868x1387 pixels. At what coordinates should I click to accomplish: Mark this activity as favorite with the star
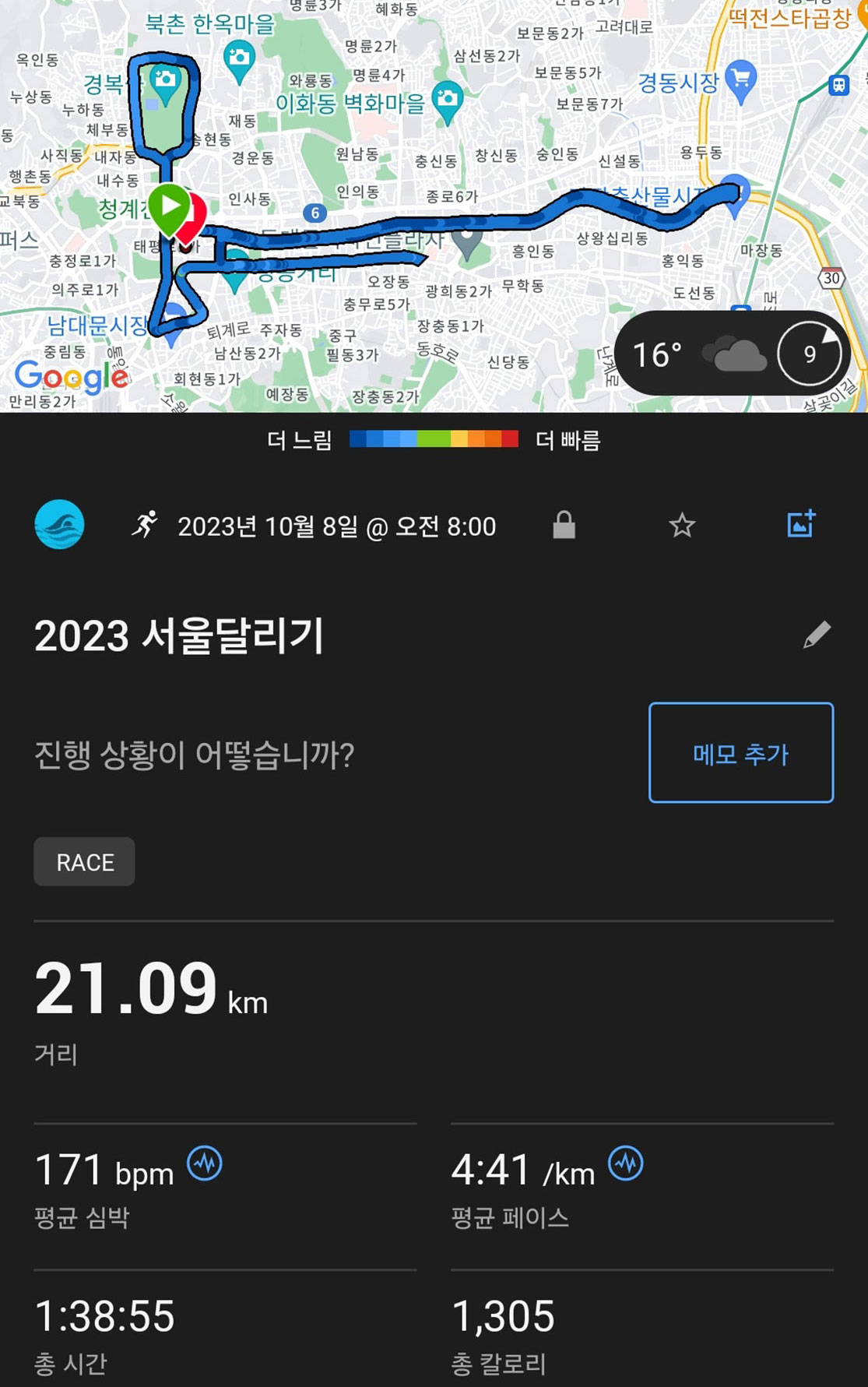[x=682, y=526]
